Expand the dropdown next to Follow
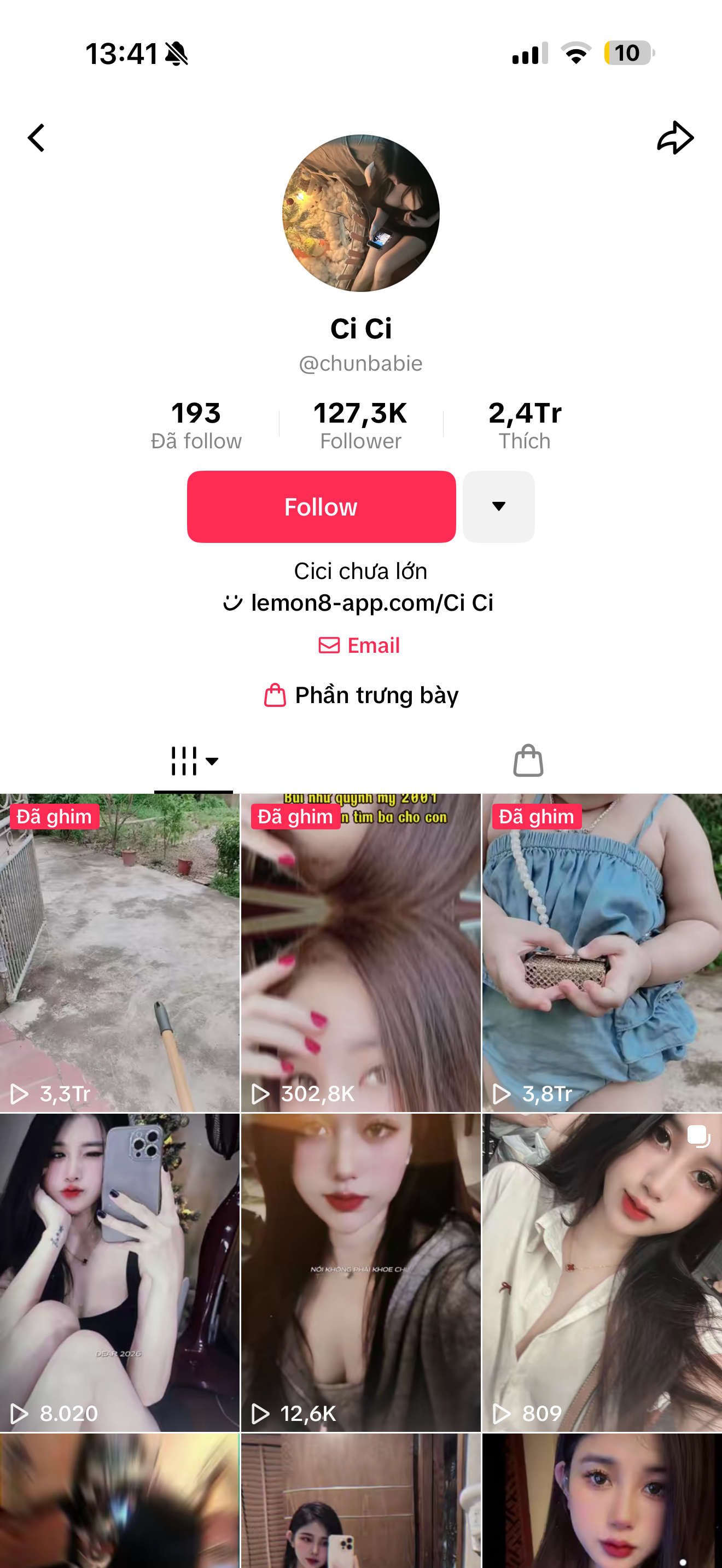This screenshot has width=722, height=1568. tap(498, 506)
